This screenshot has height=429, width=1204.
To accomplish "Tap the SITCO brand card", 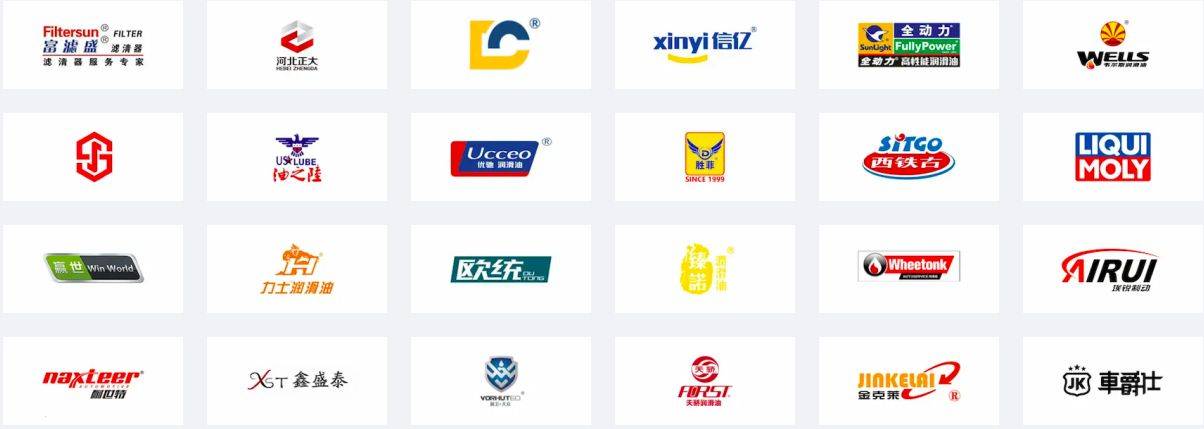I will click(x=909, y=157).
